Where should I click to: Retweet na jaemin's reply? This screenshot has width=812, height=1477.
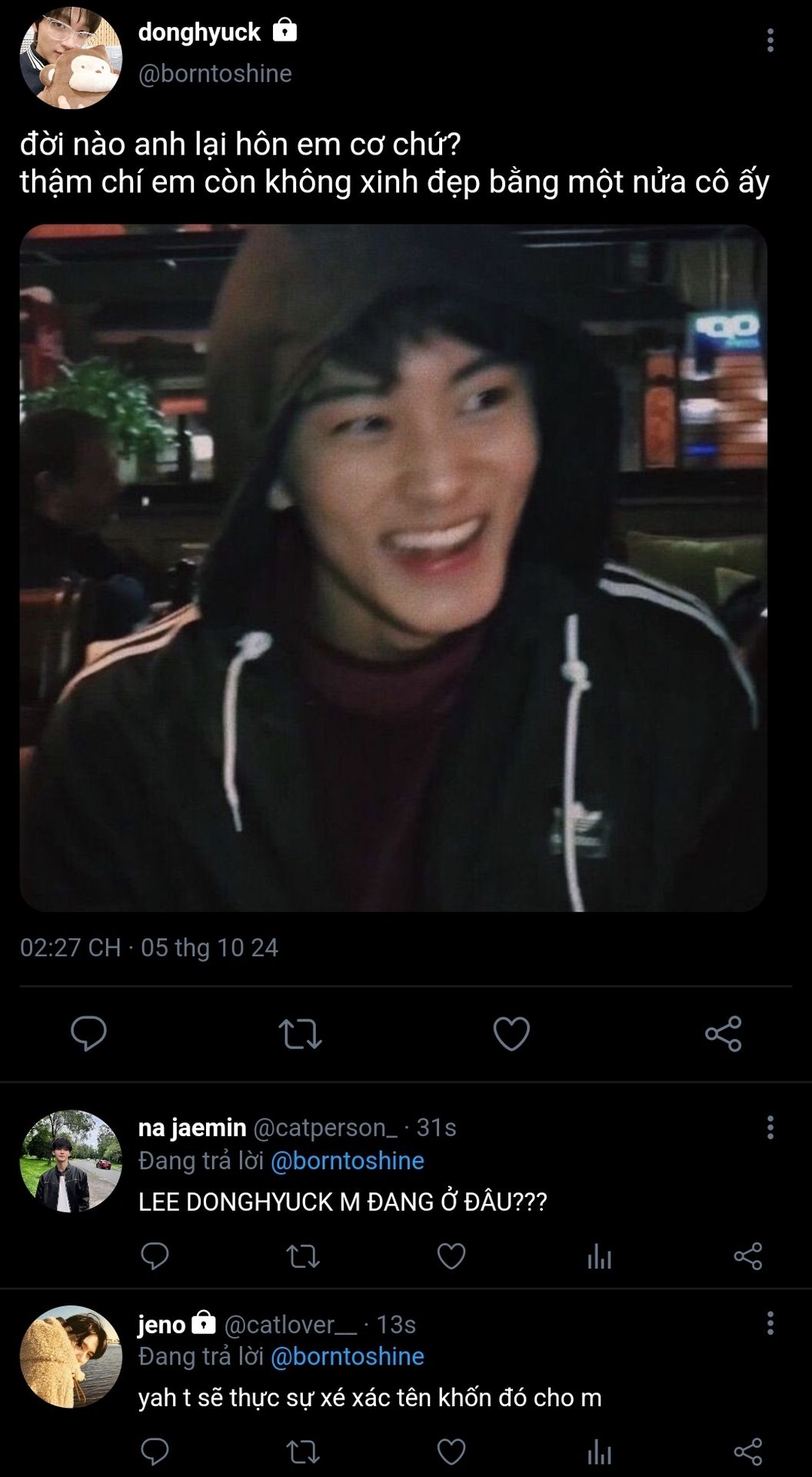point(303,1256)
